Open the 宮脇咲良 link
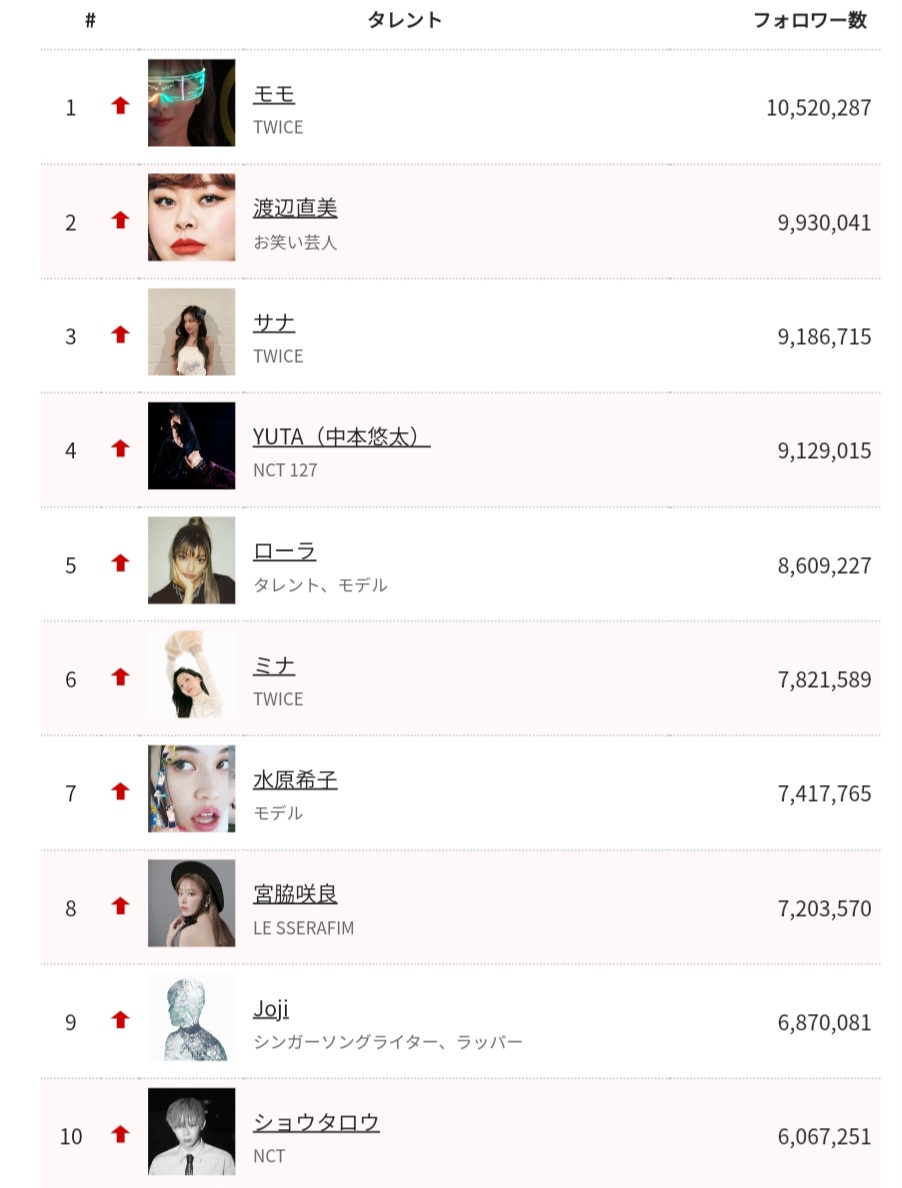 tap(295, 894)
